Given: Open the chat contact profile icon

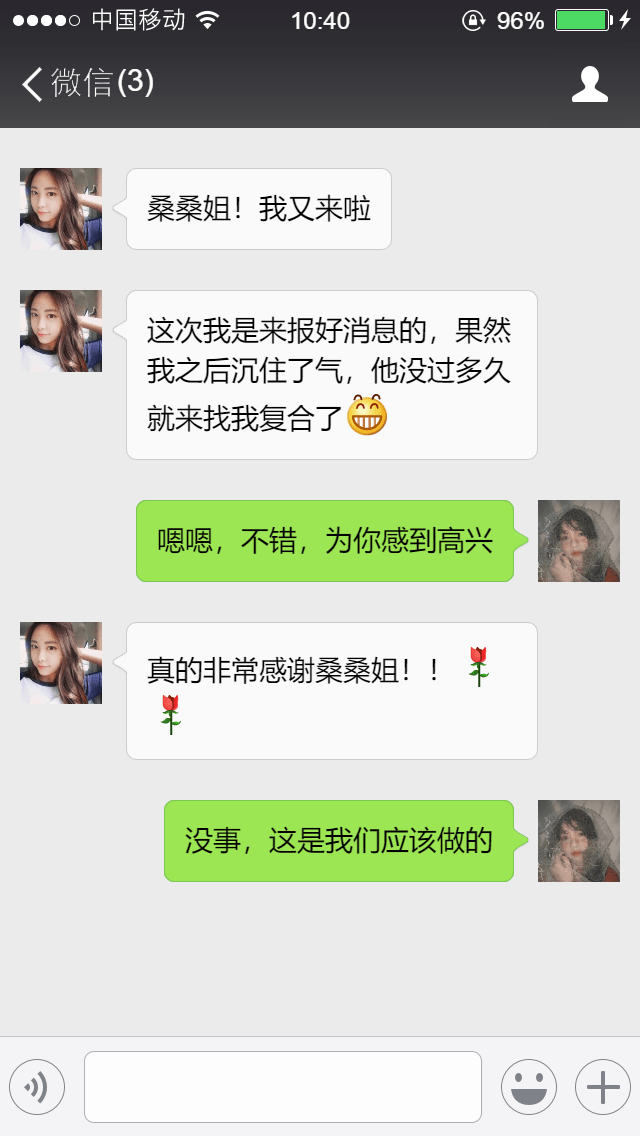Looking at the screenshot, I should click(x=590, y=84).
